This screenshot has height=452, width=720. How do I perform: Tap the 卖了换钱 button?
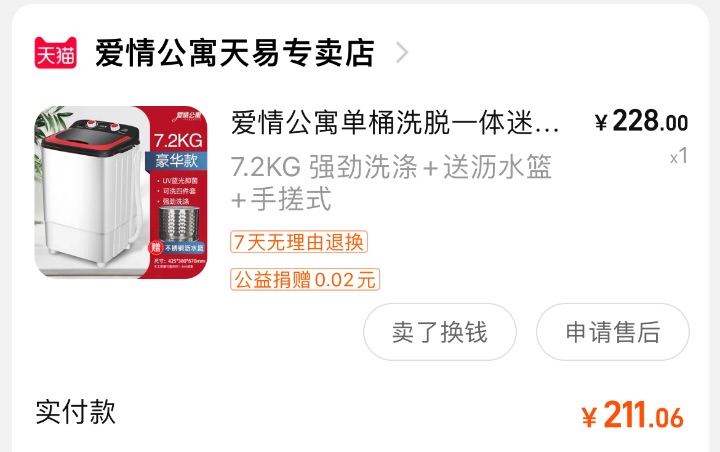pos(439,332)
